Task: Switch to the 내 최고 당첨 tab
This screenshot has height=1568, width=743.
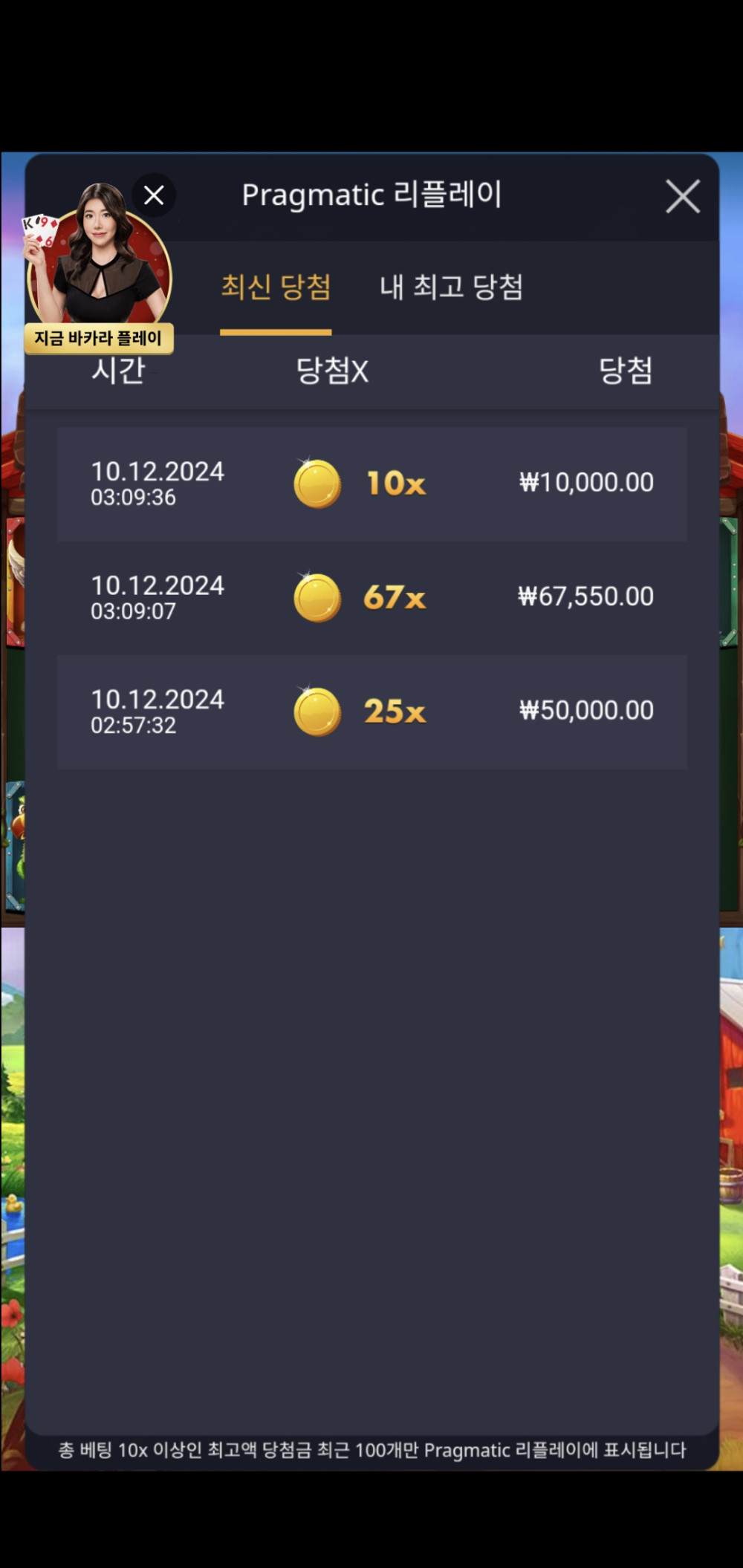Action: tap(451, 287)
